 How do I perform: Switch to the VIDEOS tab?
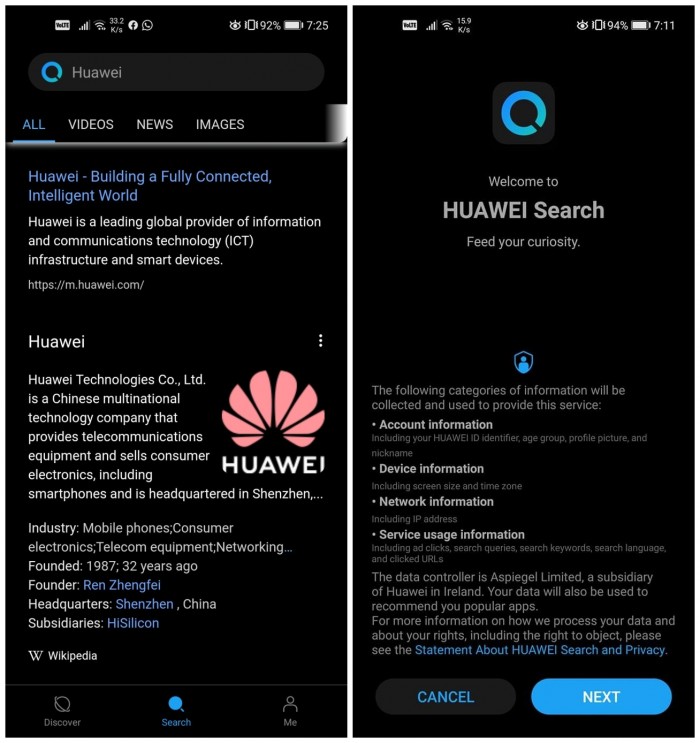[x=91, y=125]
